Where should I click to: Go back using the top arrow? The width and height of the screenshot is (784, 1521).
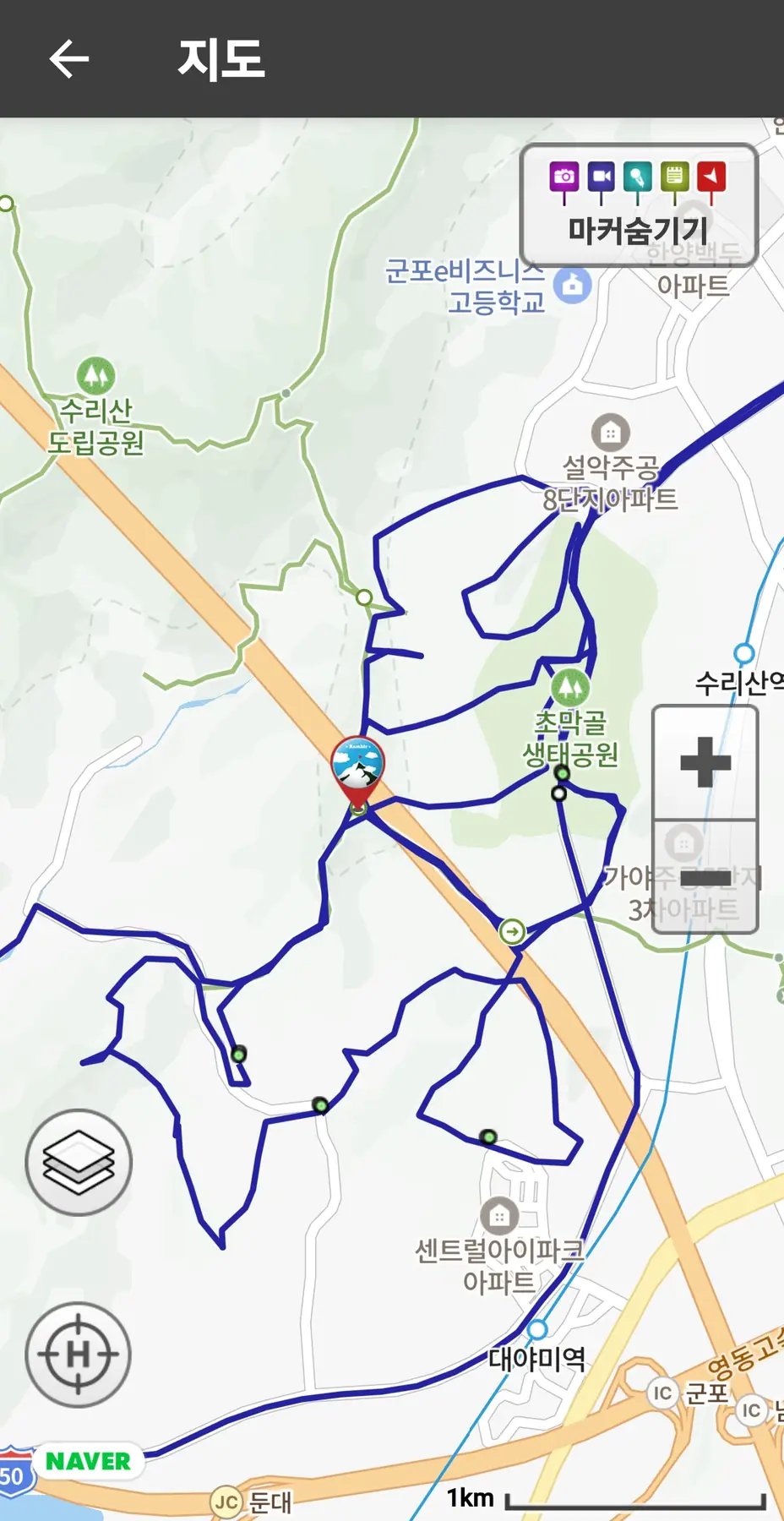(x=69, y=59)
